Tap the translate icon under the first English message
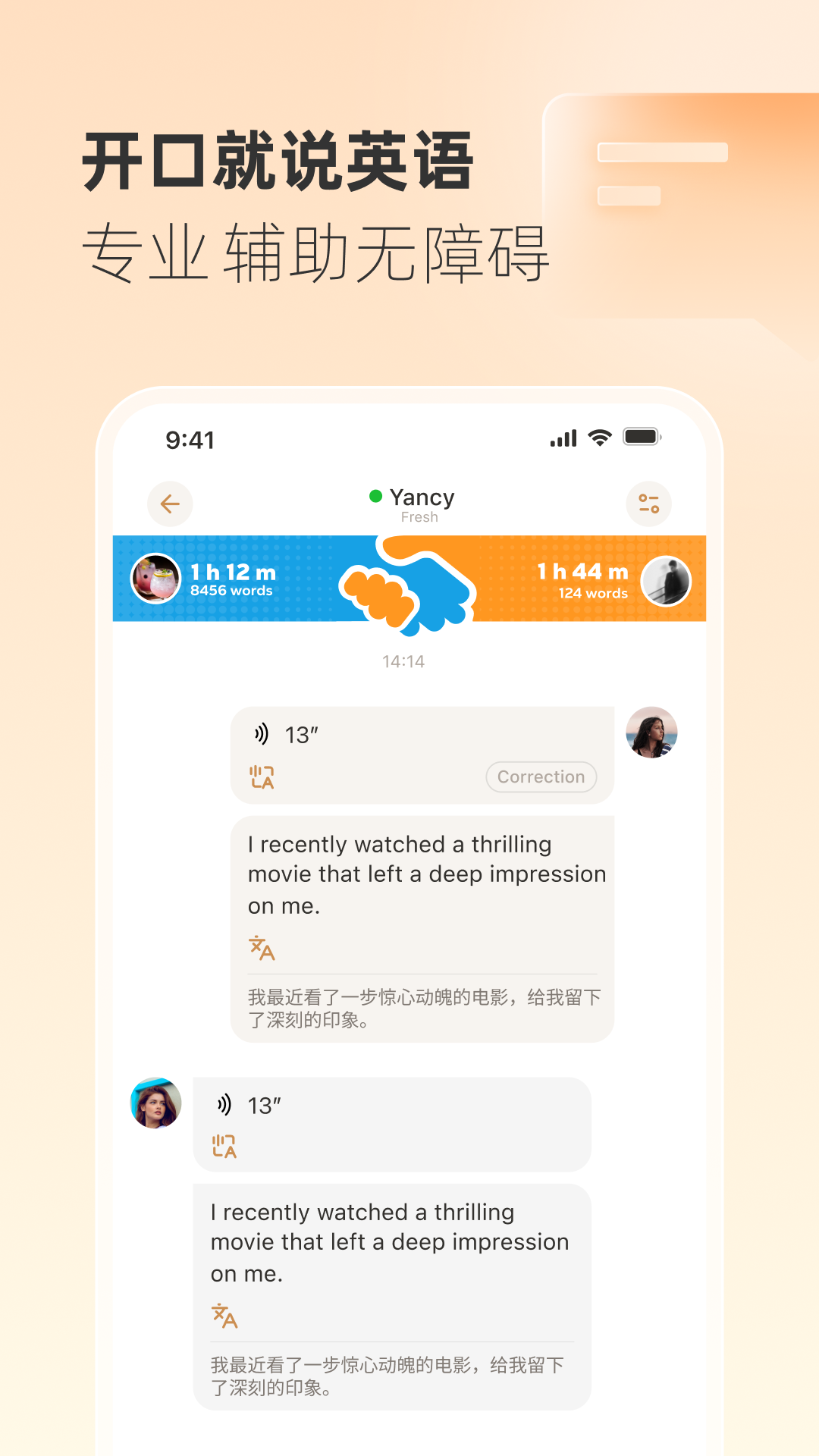This screenshot has width=819, height=1456. coord(261,949)
